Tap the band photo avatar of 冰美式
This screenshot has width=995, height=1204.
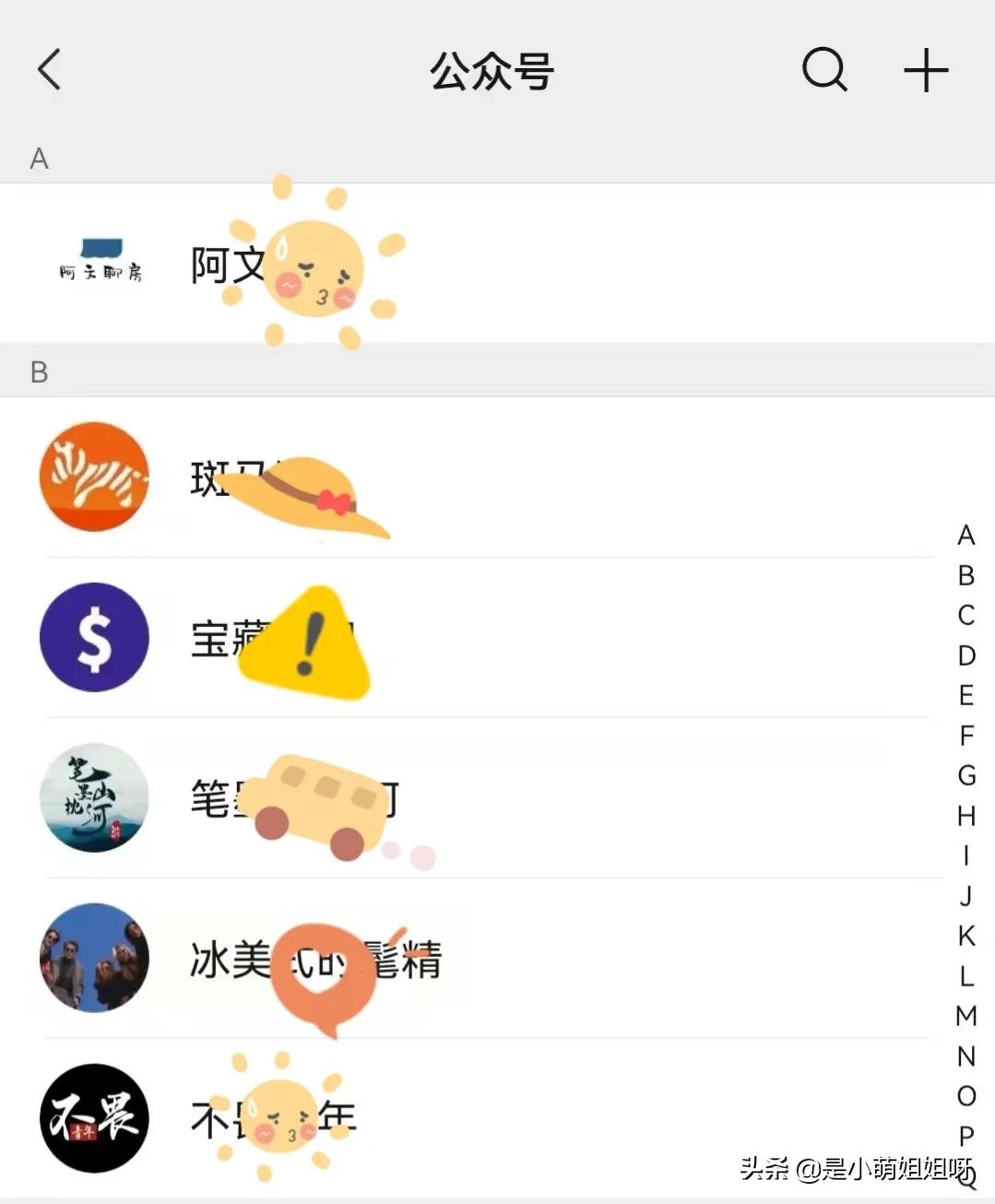[x=94, y=959]
